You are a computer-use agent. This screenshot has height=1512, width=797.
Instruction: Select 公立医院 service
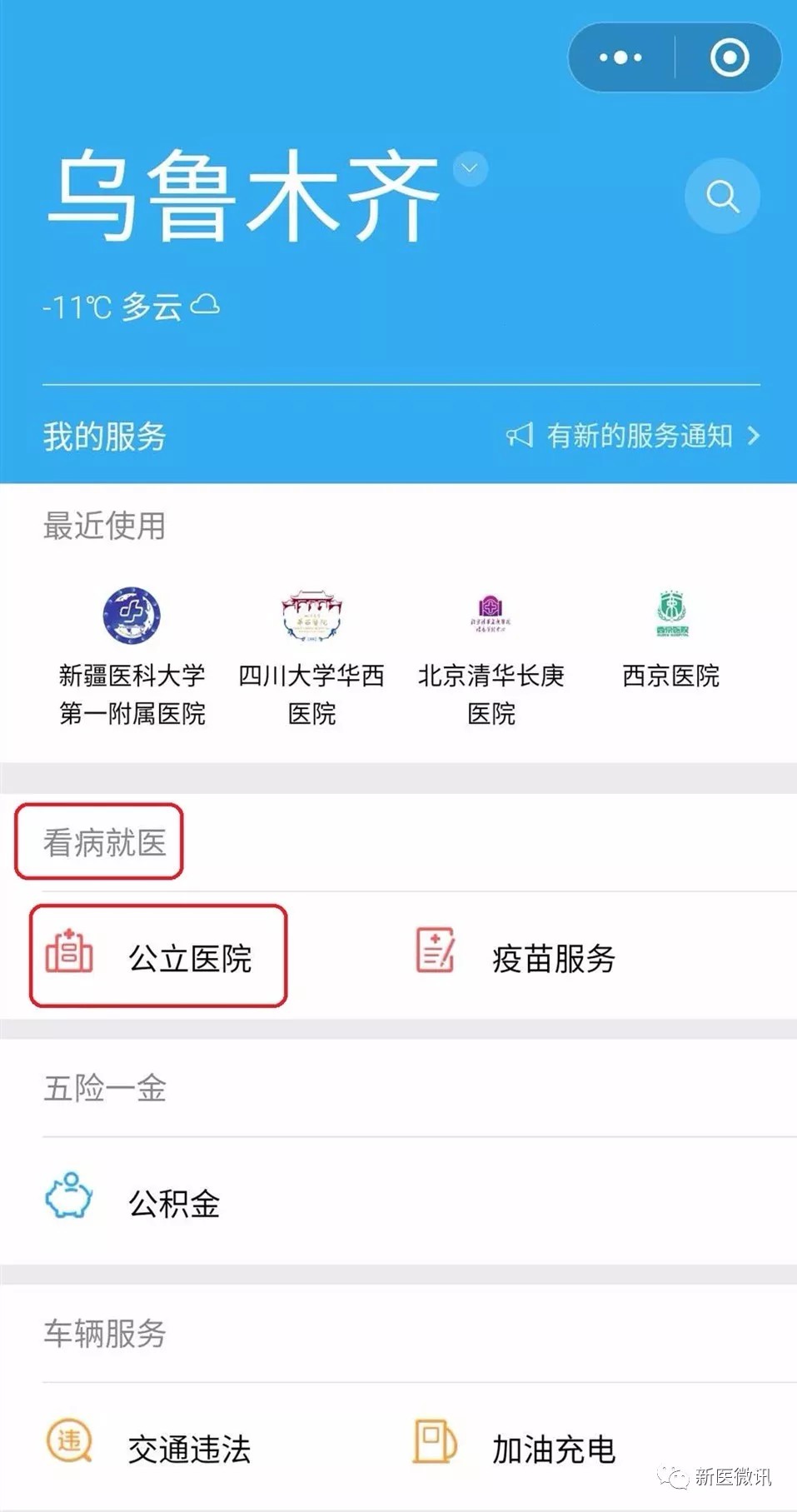[158, 956]
